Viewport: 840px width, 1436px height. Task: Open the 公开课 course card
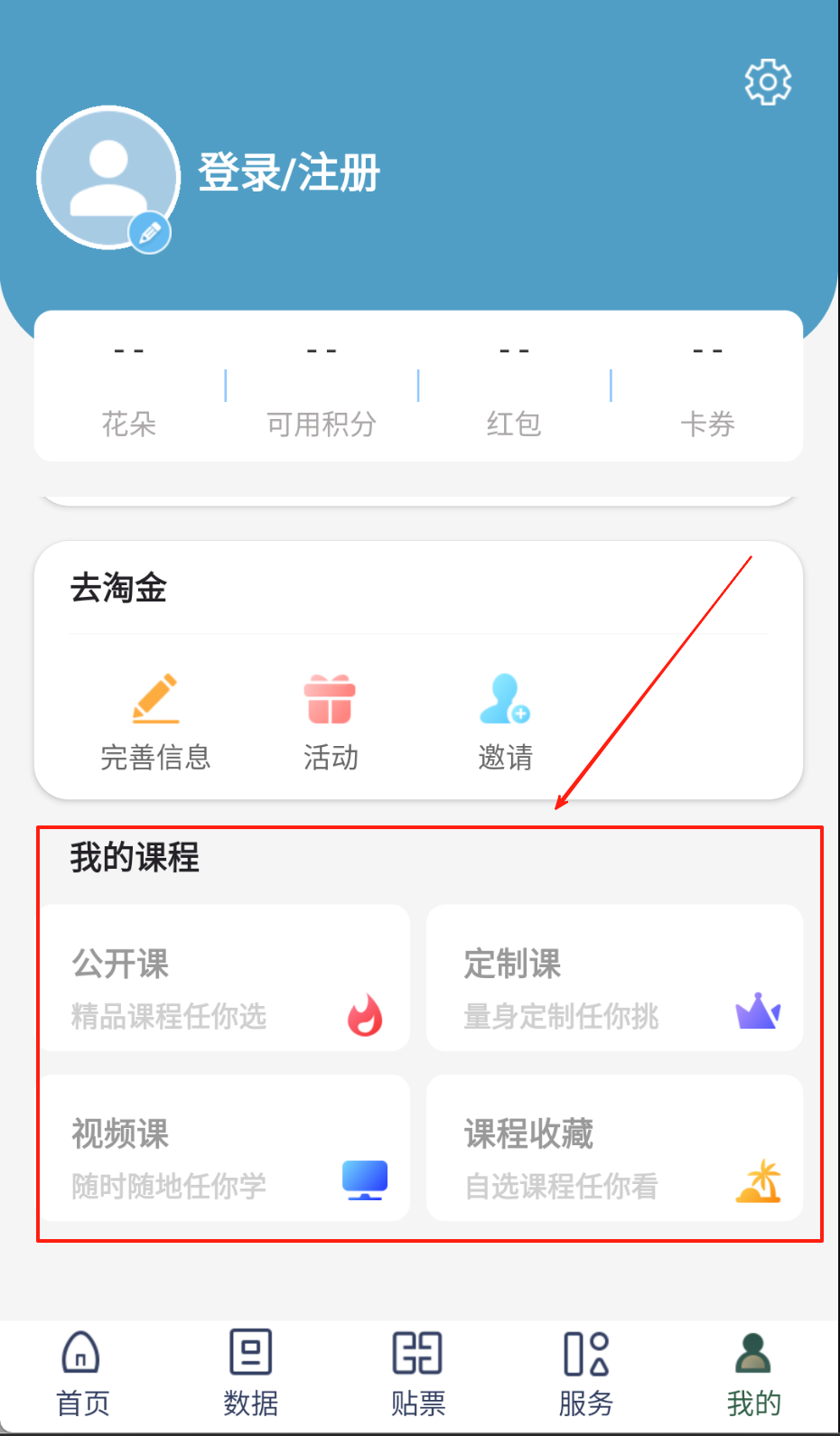[225, 978]
